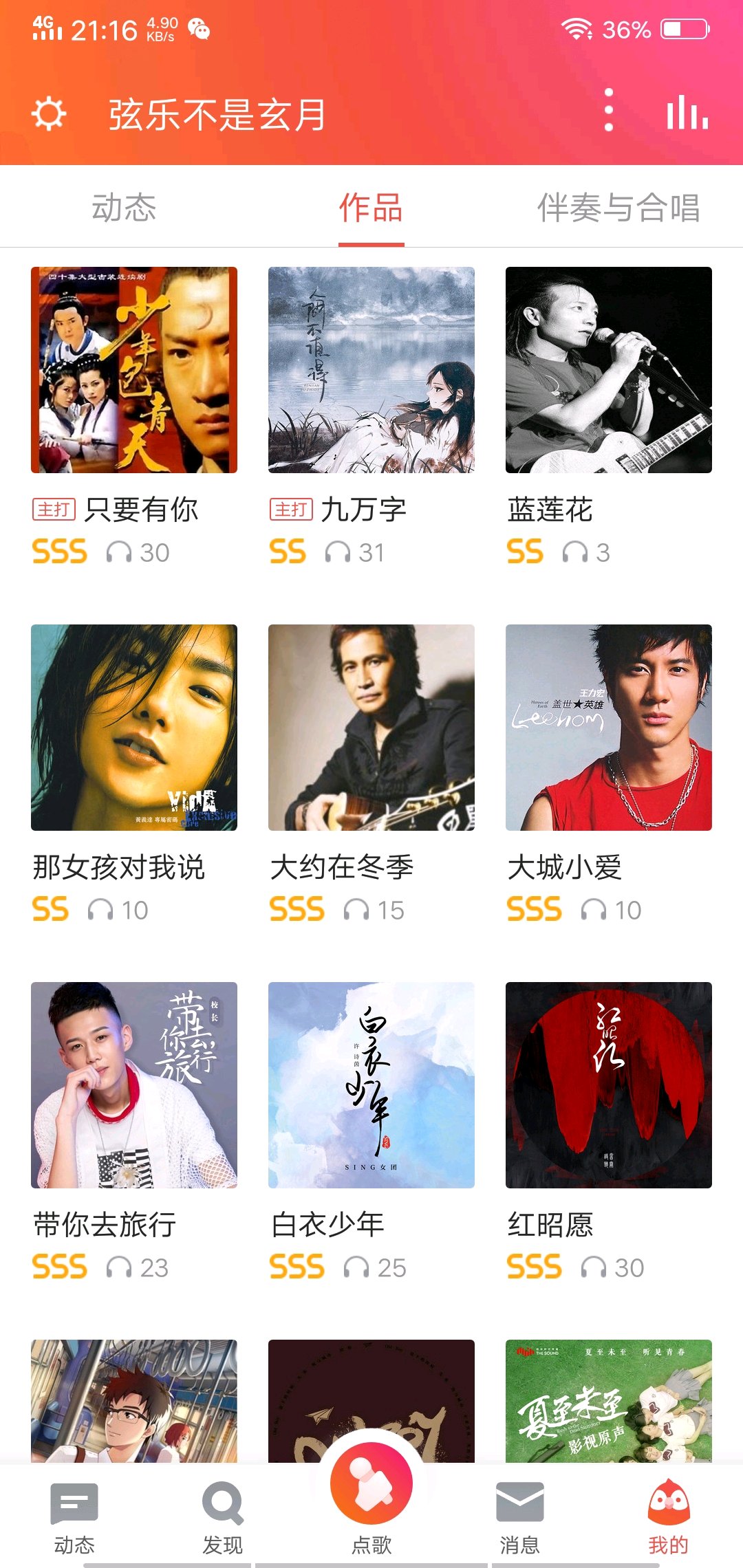
Task: Open the 红昭愿 cover
Action: pyautogui.click(x=609, y=1085)
